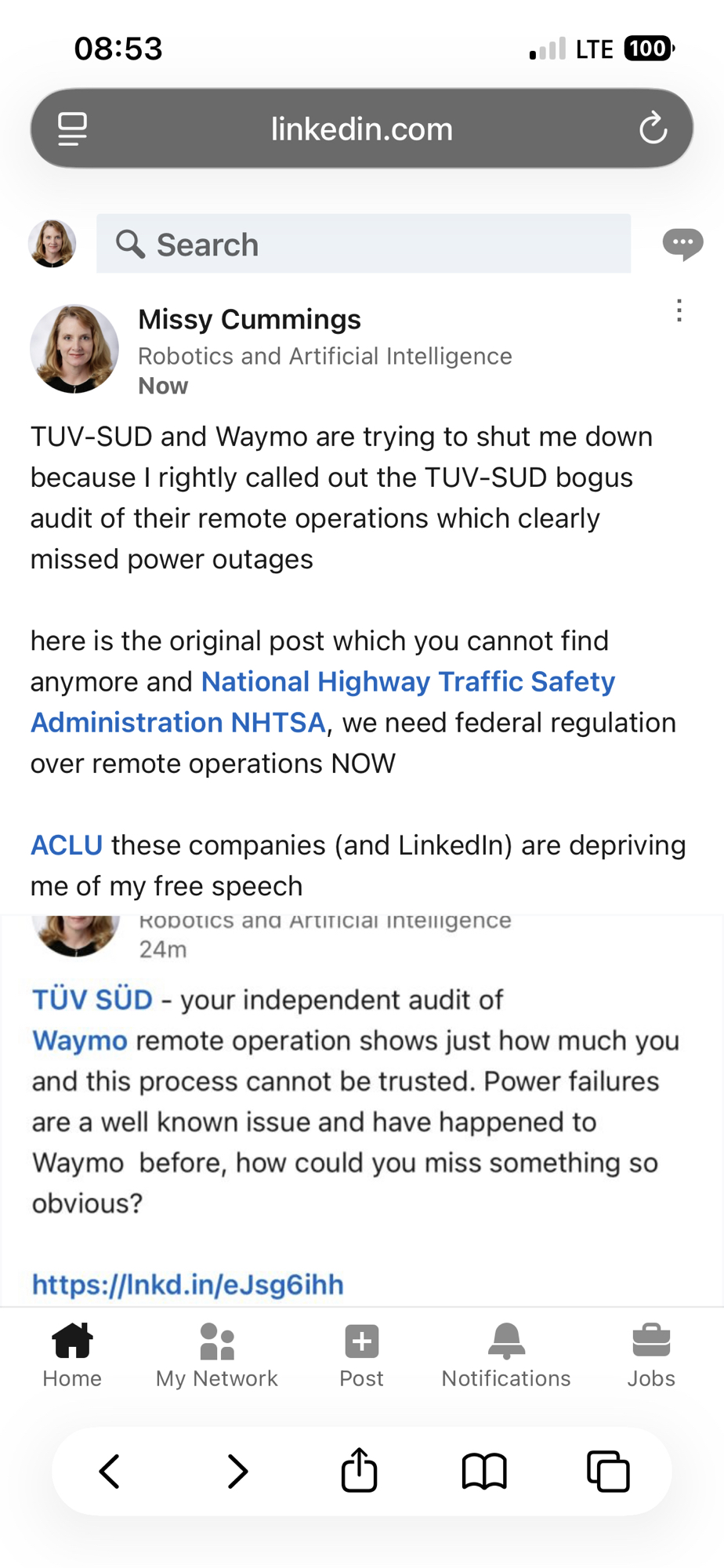This screenshot has width=724, height=1568.
Task: Switch to the Jobs tab
Action: tap(650, 1354)
